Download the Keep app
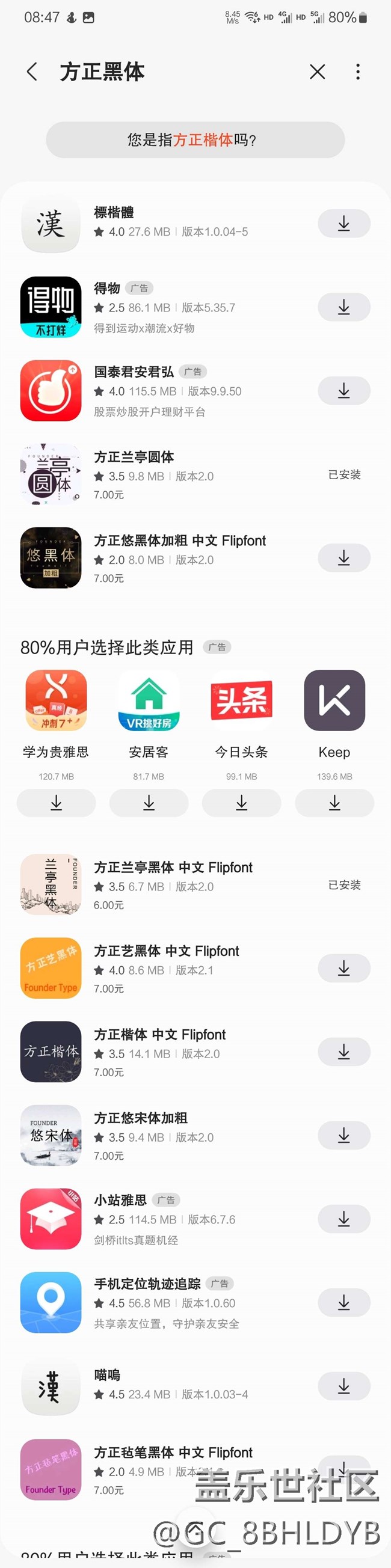Image resolution: width=391 pixels, height=1568 pixels. point(334,803)
